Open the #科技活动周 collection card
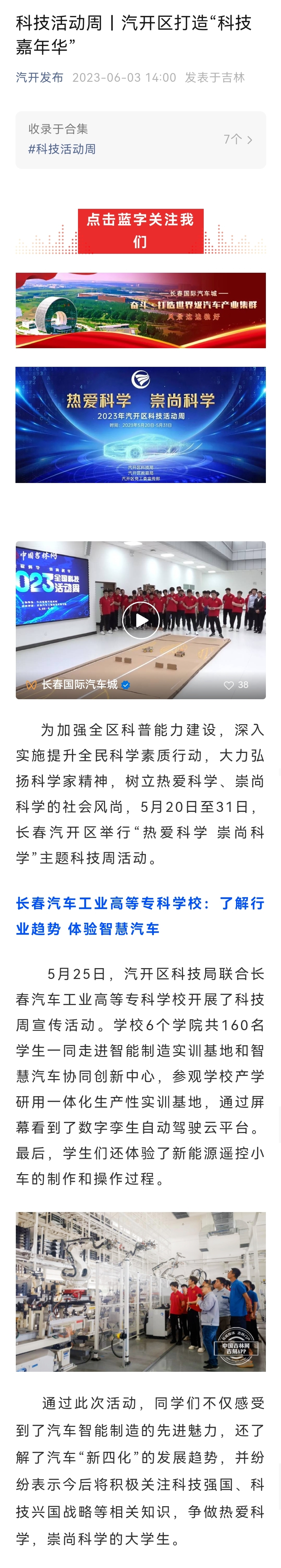 pyautogui.click(x=140, y=139)
